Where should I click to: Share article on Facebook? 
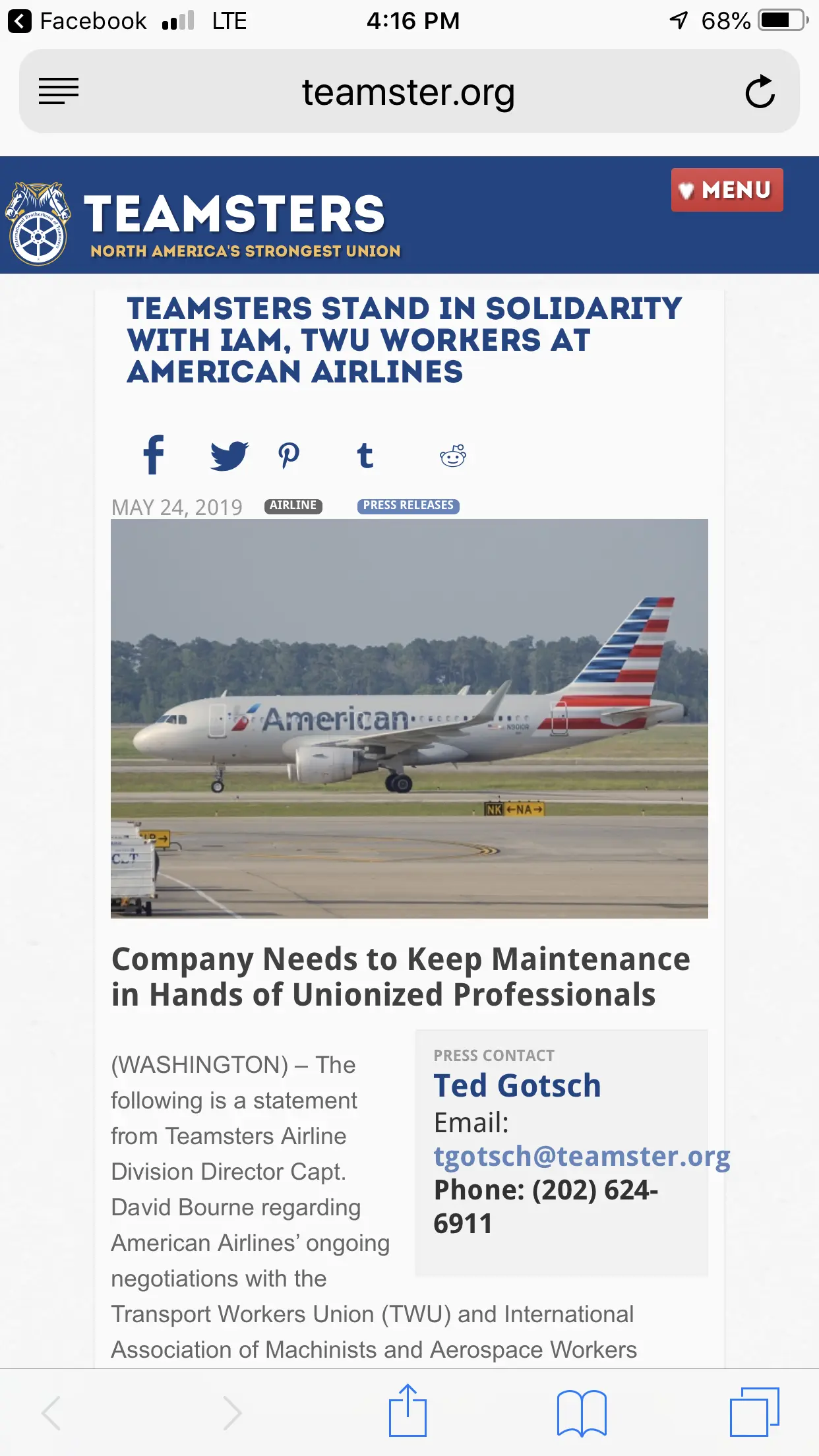point(154,455)
